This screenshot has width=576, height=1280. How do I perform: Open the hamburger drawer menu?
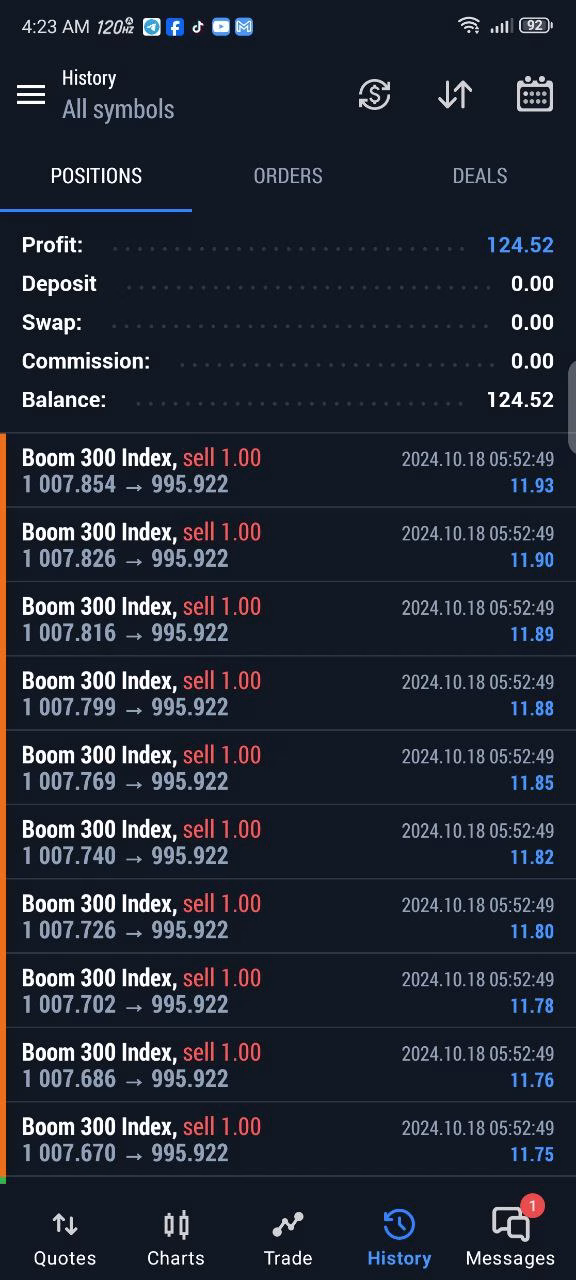coord(31,94)
